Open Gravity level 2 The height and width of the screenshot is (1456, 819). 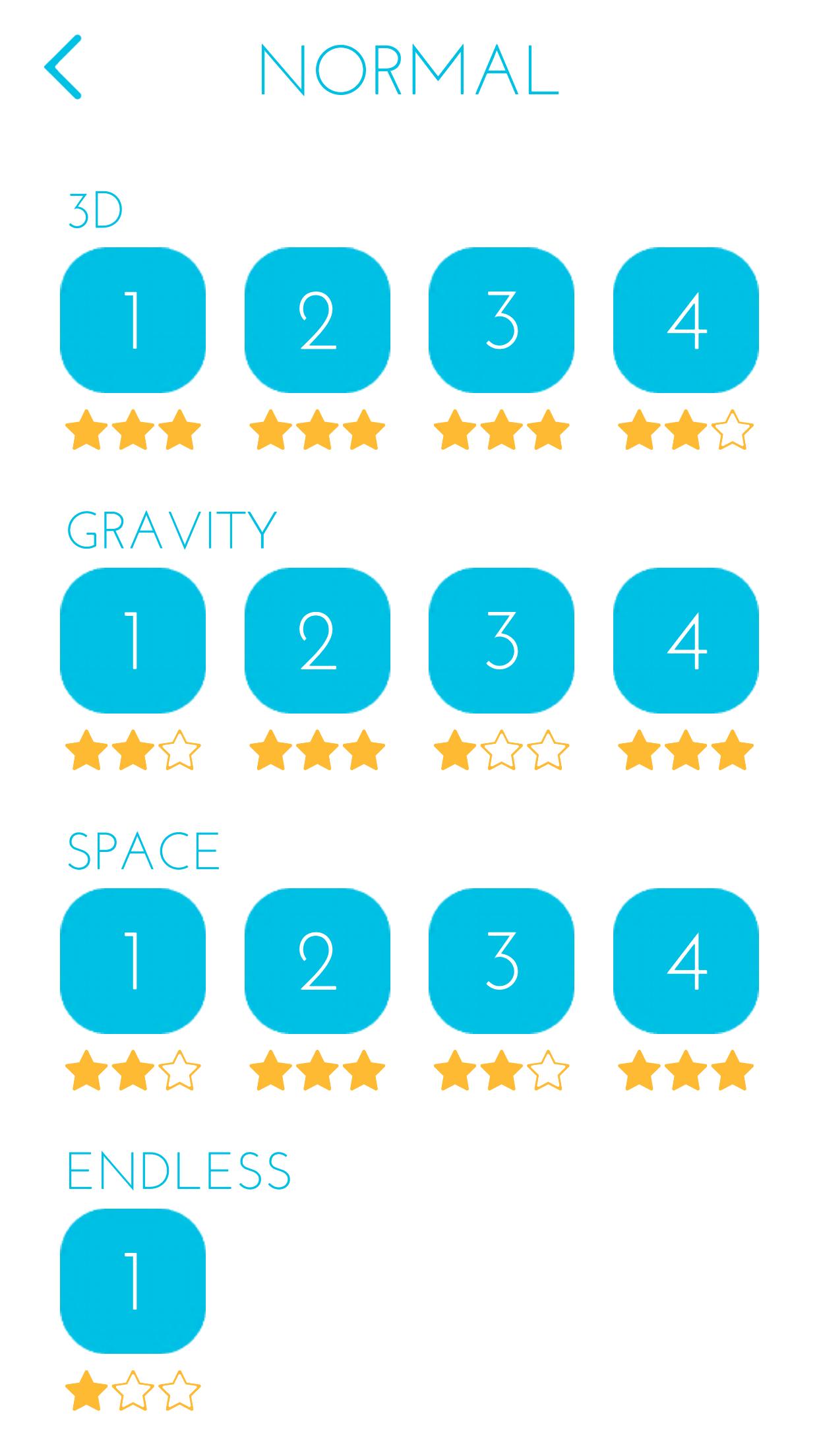[317, 640]
